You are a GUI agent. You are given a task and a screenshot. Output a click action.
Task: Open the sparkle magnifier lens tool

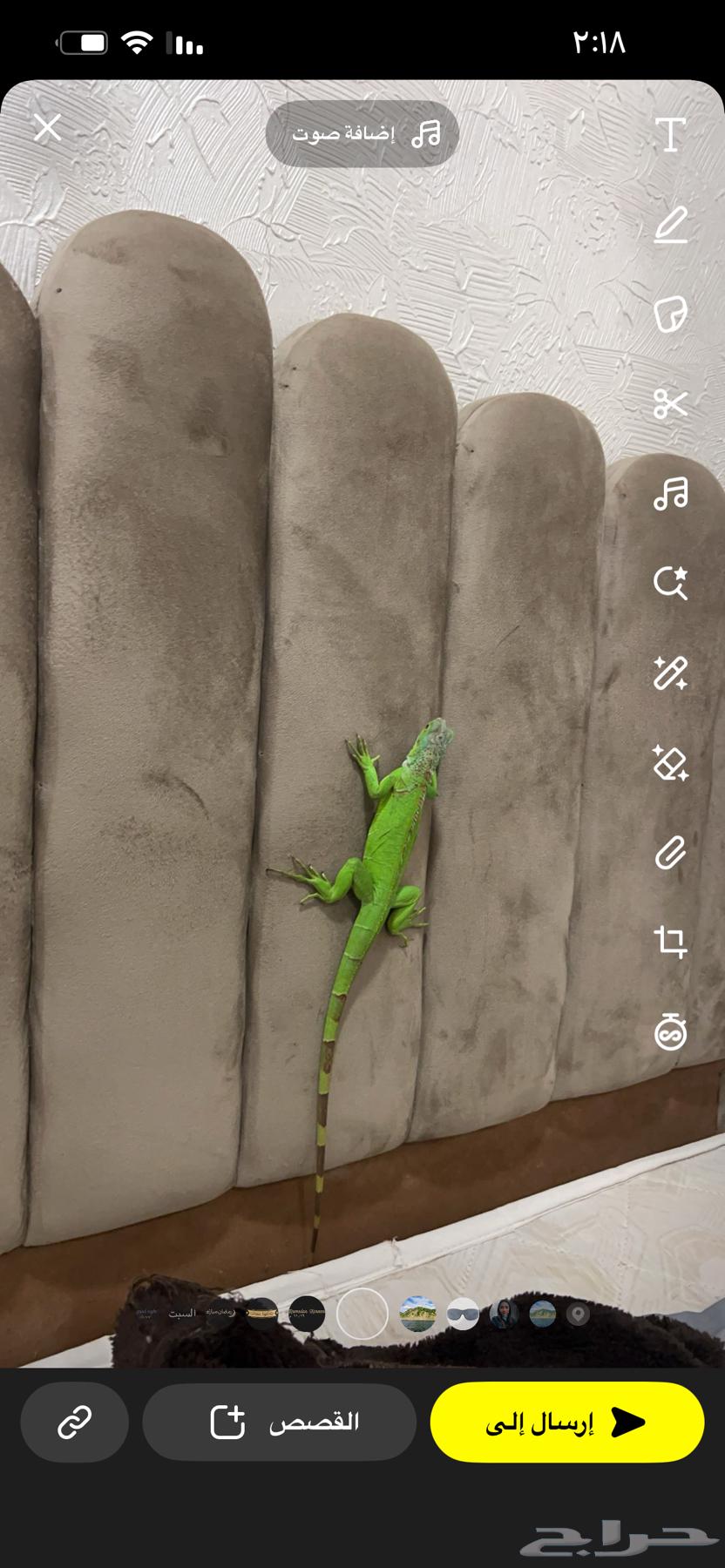tap(670, 583)
